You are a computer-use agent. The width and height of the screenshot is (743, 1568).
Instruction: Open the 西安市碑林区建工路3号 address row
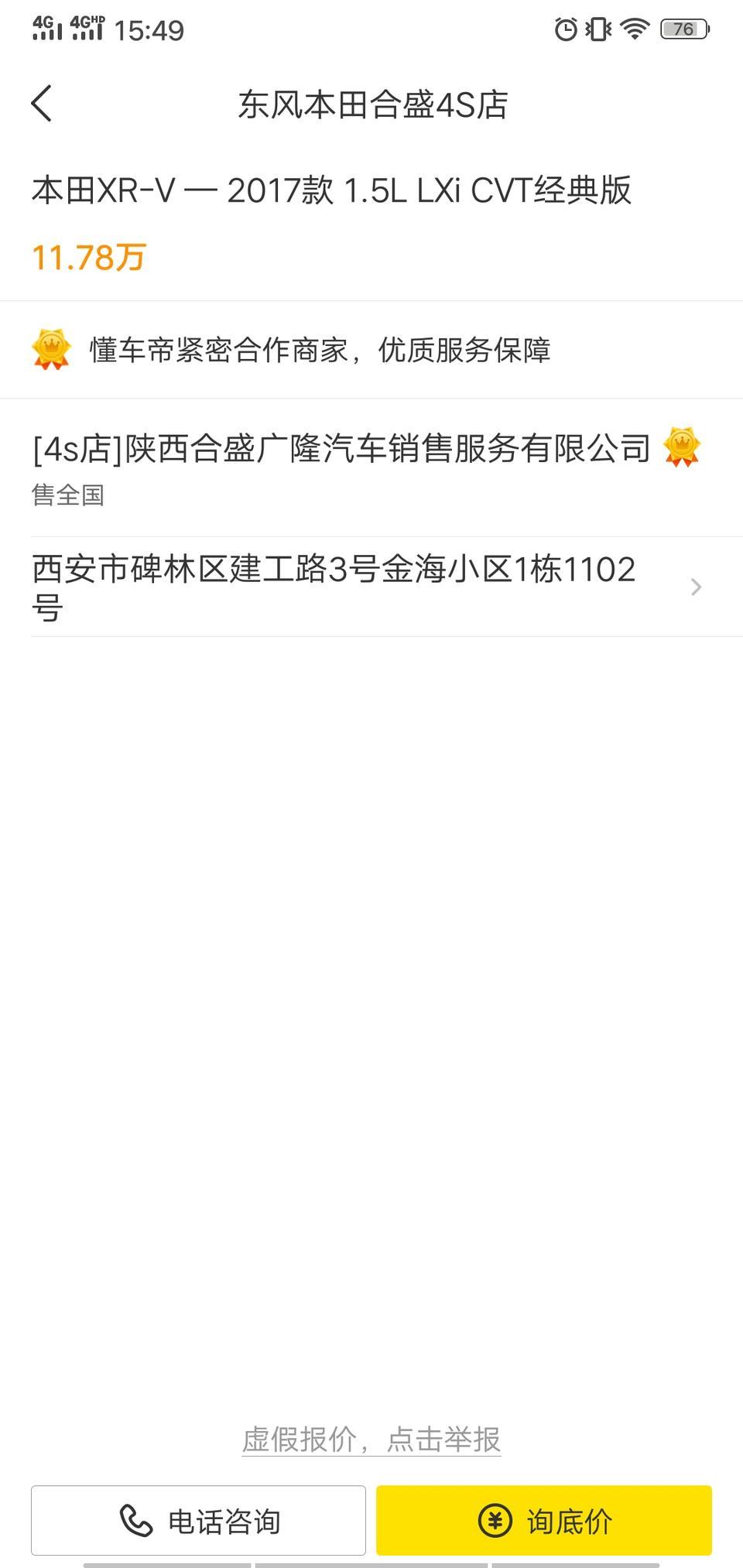click(364, 587)
